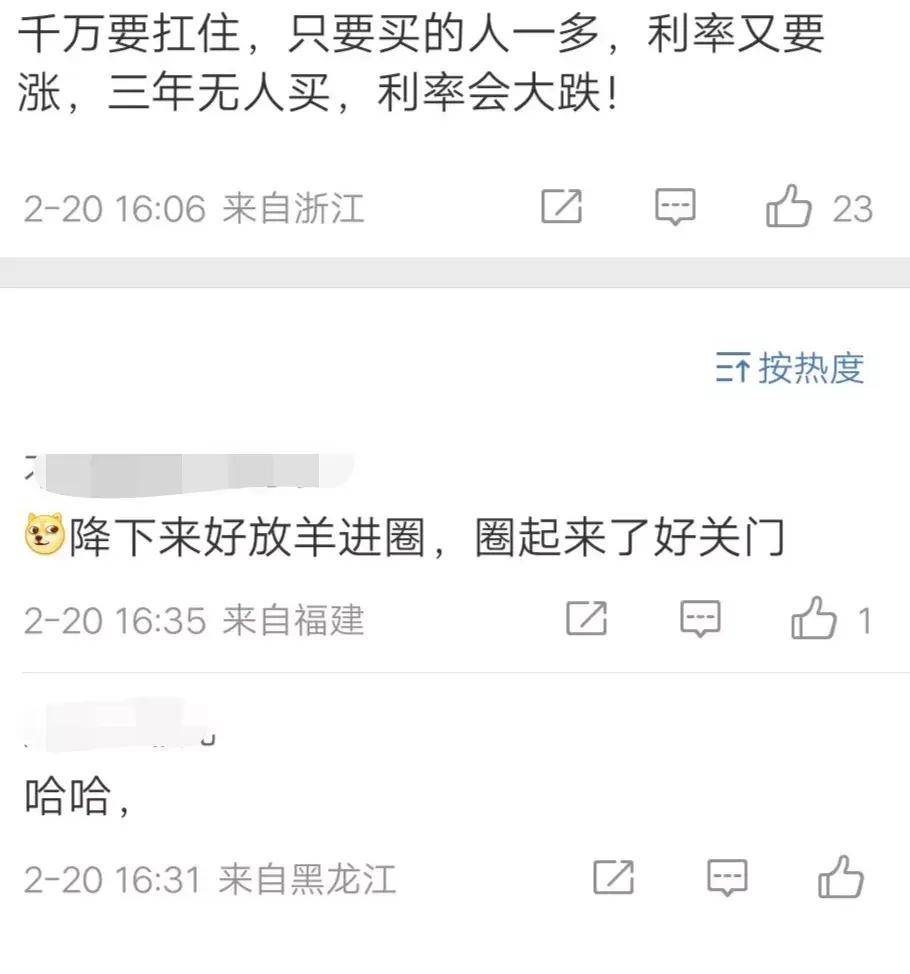Like the 哈哈 comment from 黑龙江

pyautogui.click(x=840, y=877)
